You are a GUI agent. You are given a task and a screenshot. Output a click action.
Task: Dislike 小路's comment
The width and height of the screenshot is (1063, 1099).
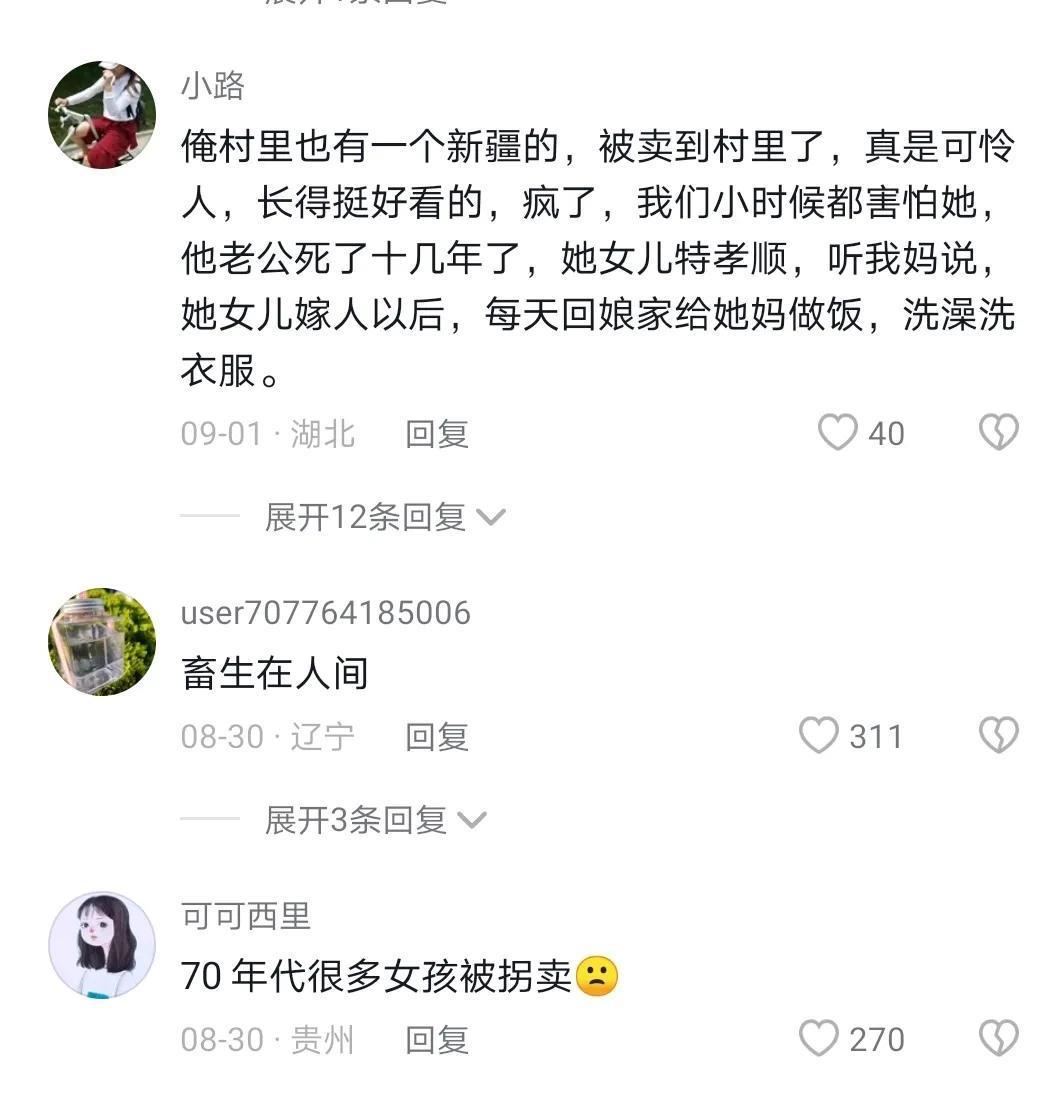click(x=997, y=433)
